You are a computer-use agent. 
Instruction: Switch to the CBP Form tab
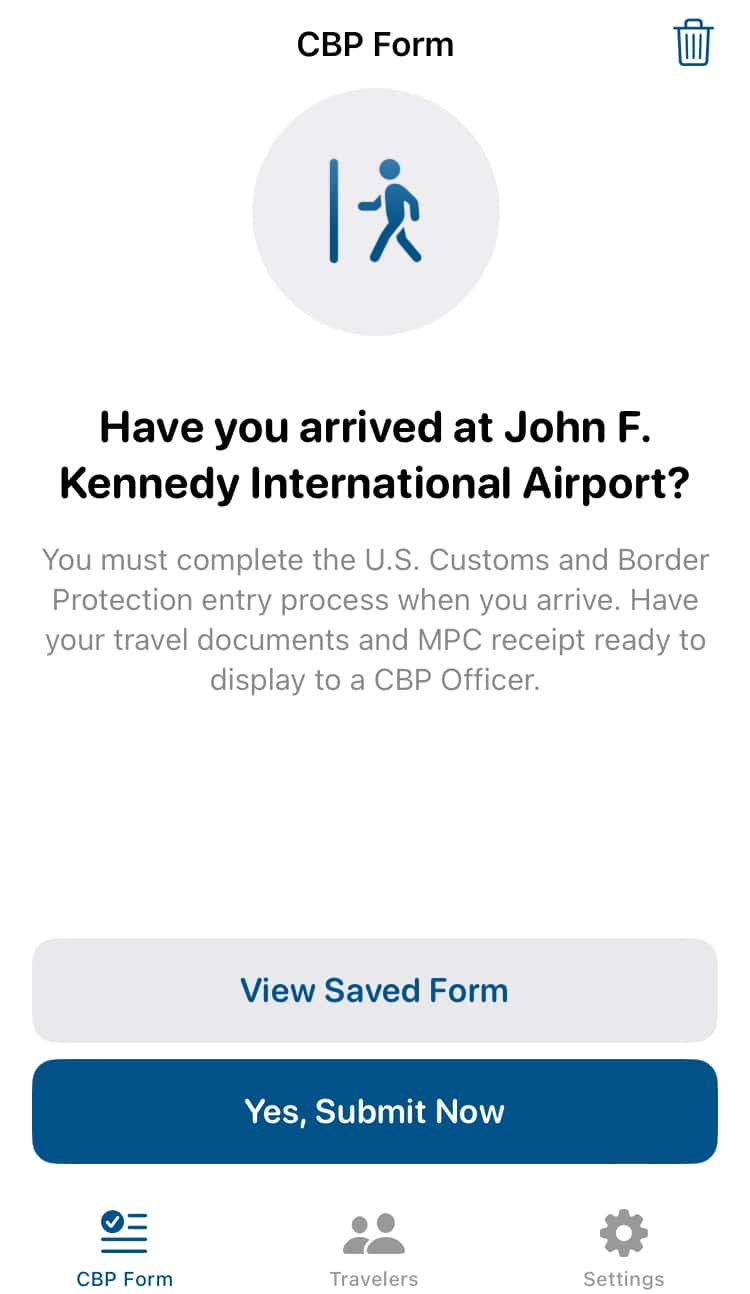pyautogui.click(x=125, y=1248)
